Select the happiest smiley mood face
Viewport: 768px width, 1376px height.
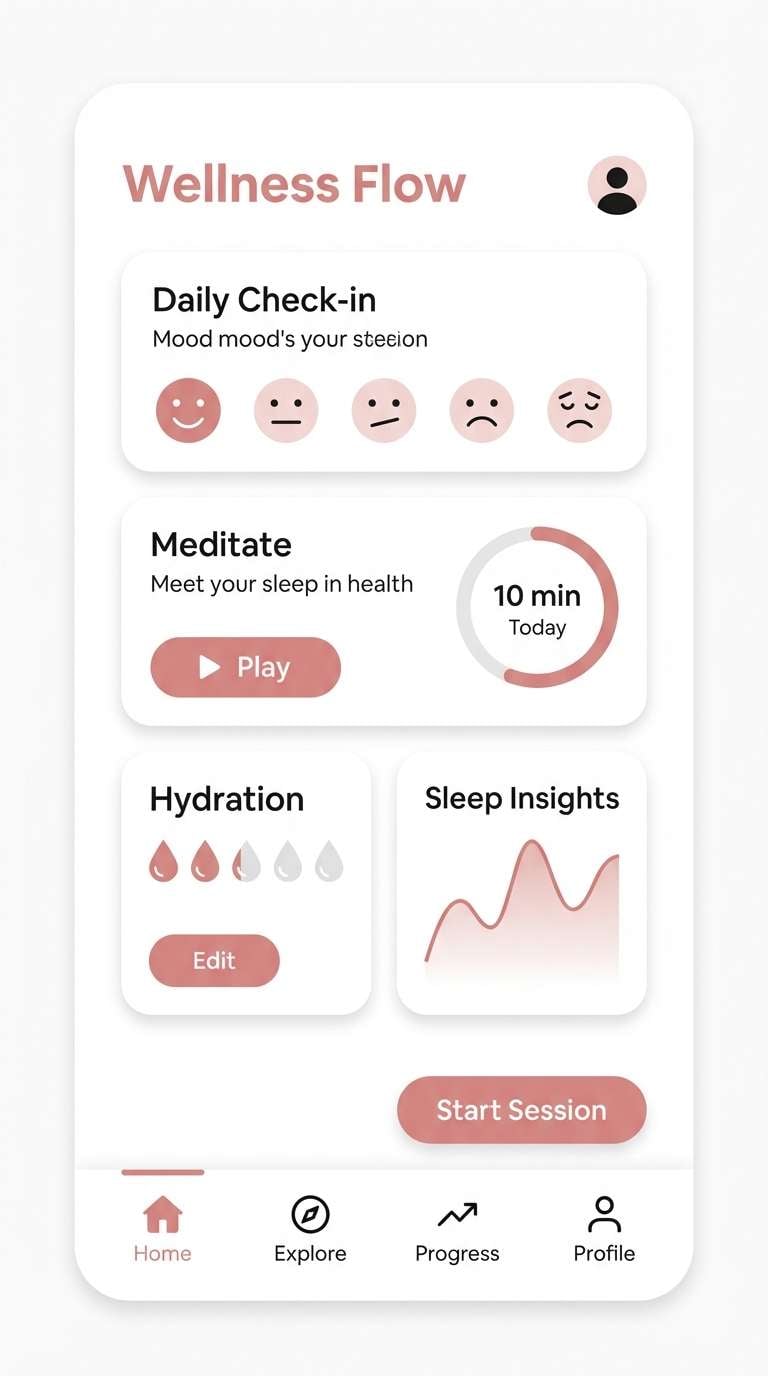coord(188,409)
